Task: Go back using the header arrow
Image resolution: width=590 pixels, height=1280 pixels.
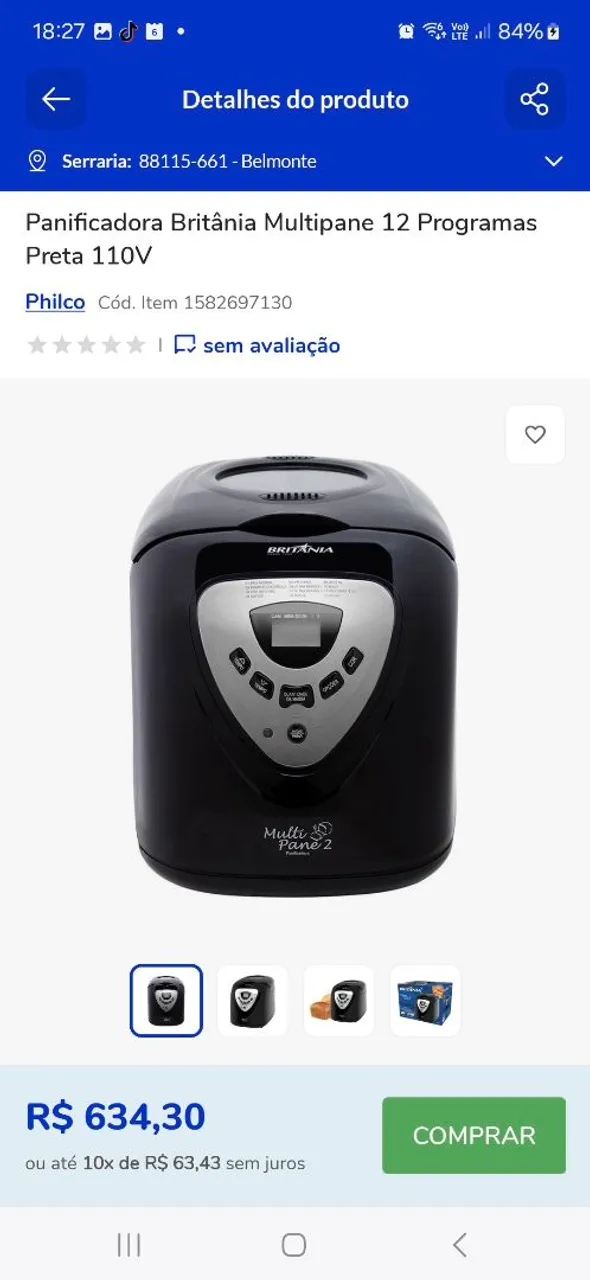Action: pos(56,99)
